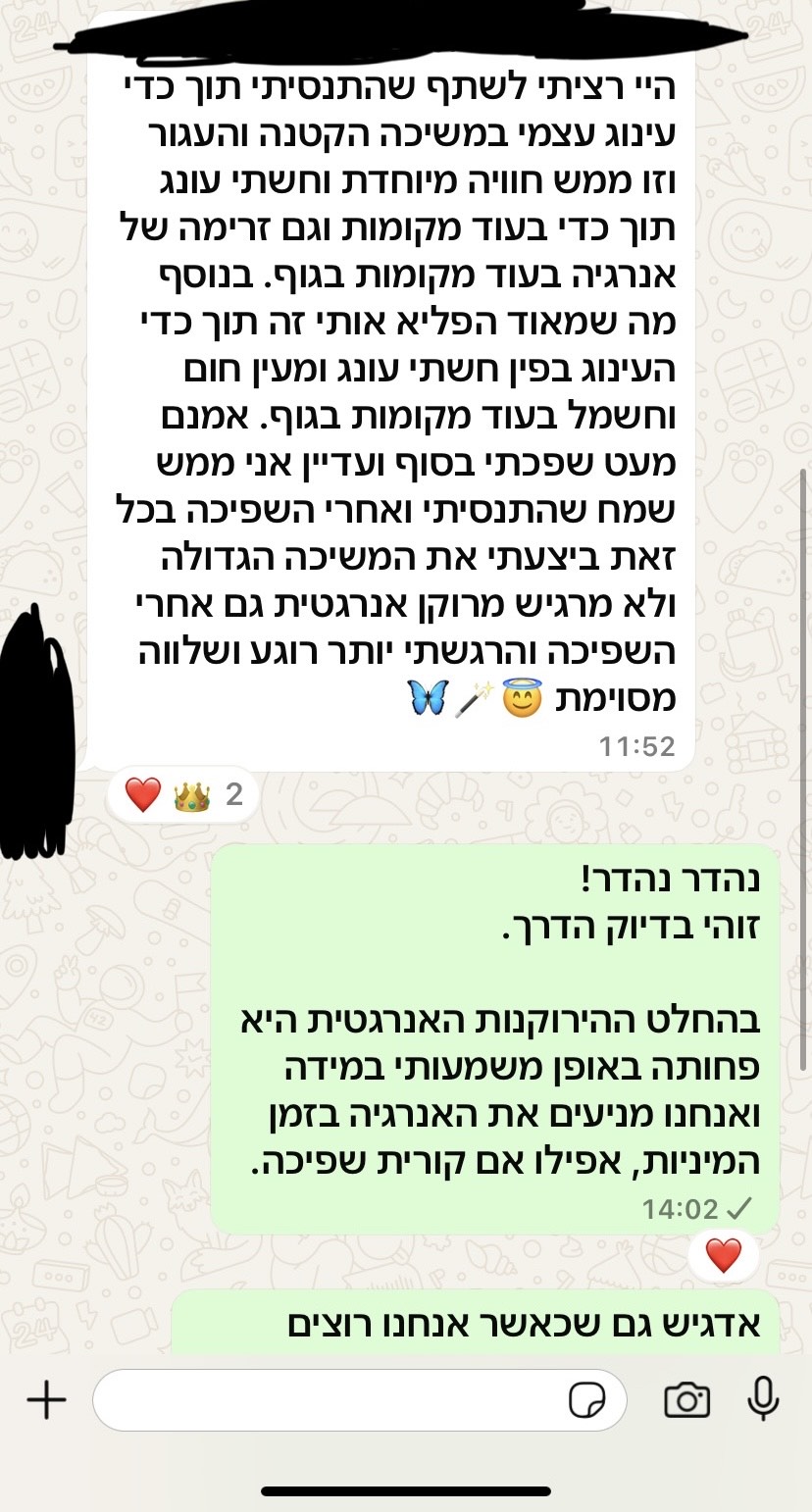Open the camera to take a photo

[686, 1400]
